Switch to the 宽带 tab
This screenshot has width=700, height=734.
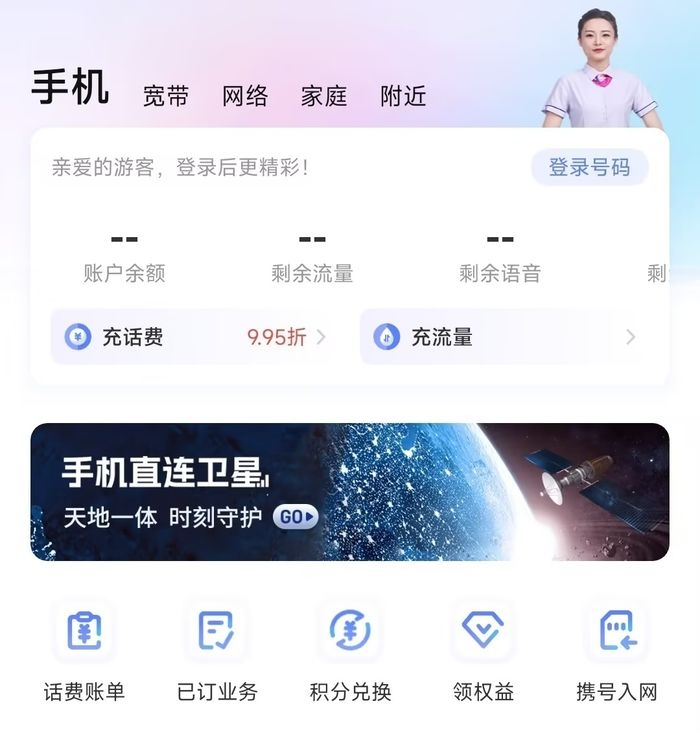tap(166, 96)
